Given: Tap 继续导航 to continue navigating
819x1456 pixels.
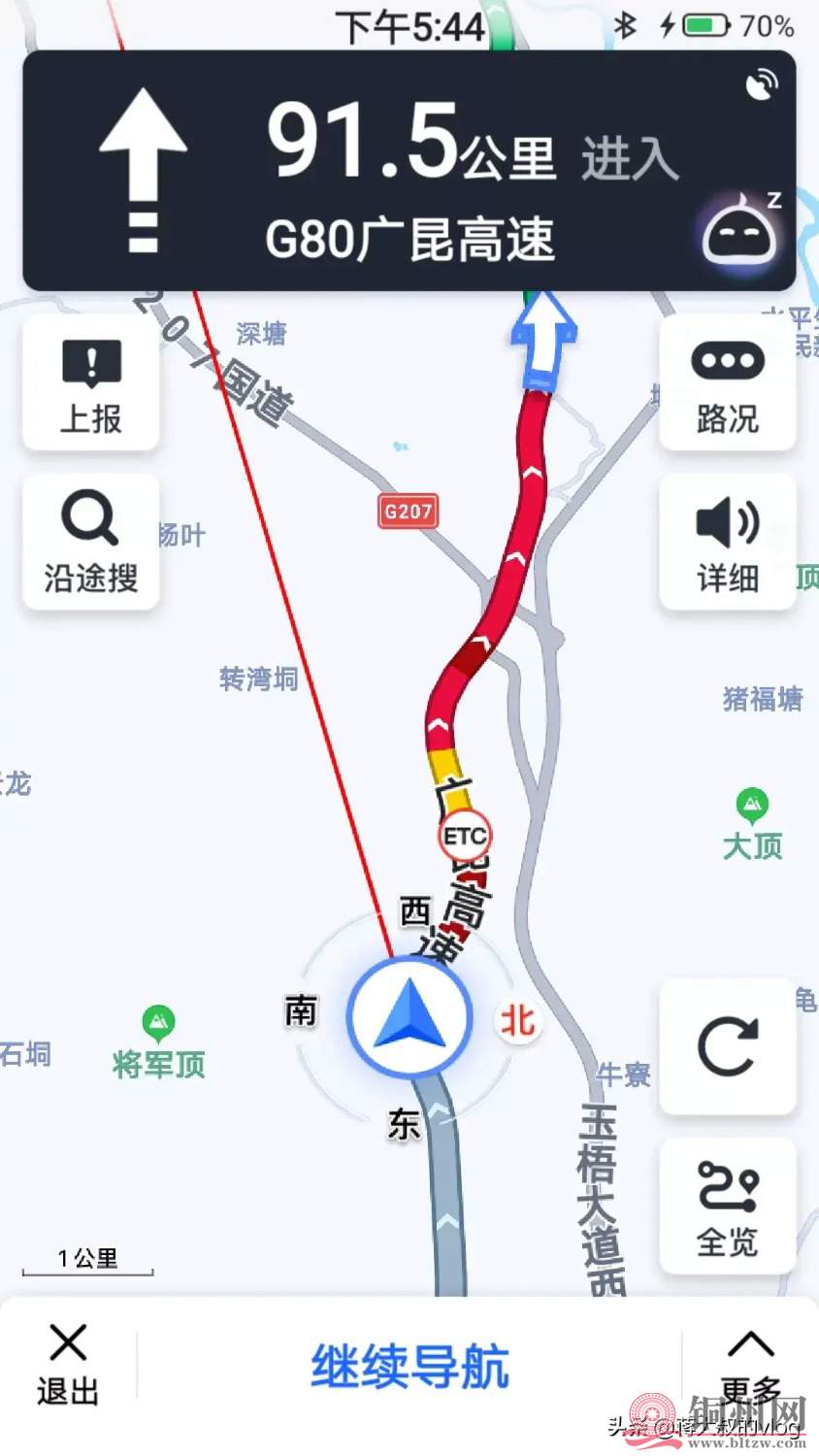Looking at the screenshot, I should pyautogui.click(x=409, y=1366).
